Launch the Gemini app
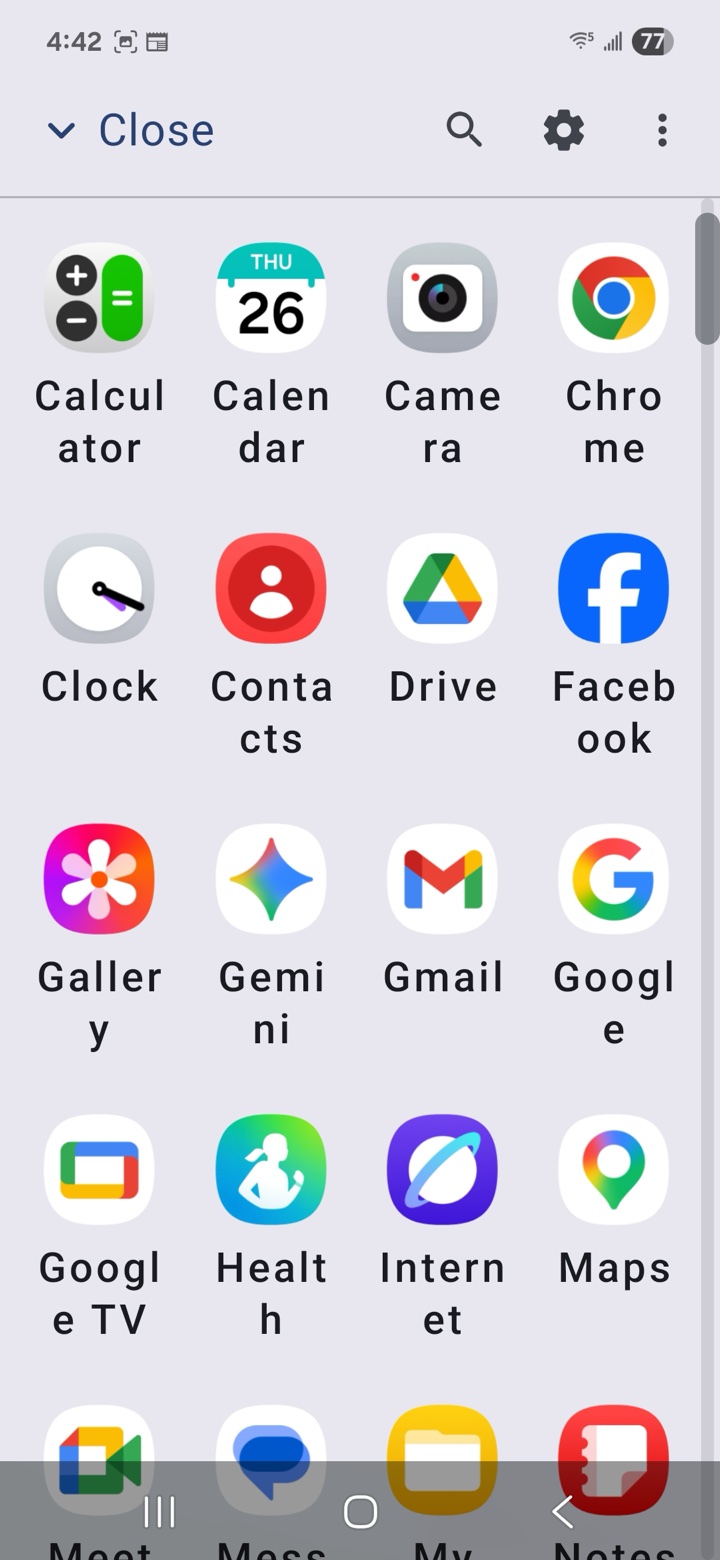Image resolution: width=720 pixels, height=1560 pixels. tap(270, 879)
